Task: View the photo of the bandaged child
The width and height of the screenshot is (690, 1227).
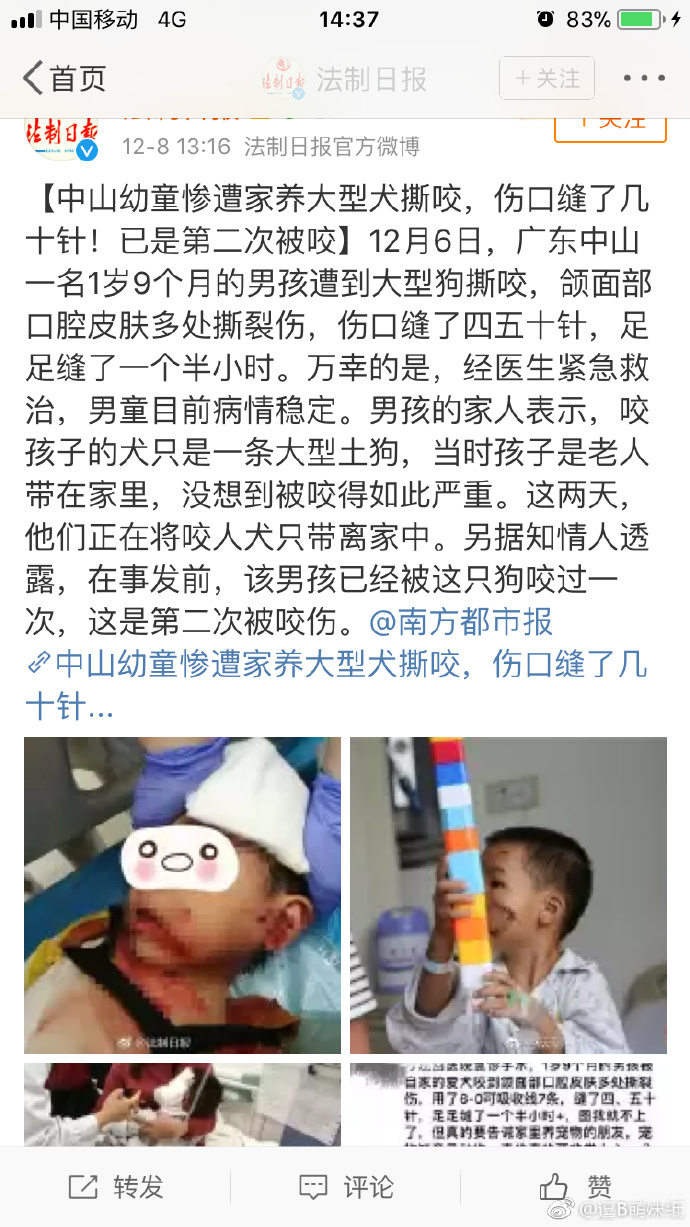Action: tap(182, 895)
